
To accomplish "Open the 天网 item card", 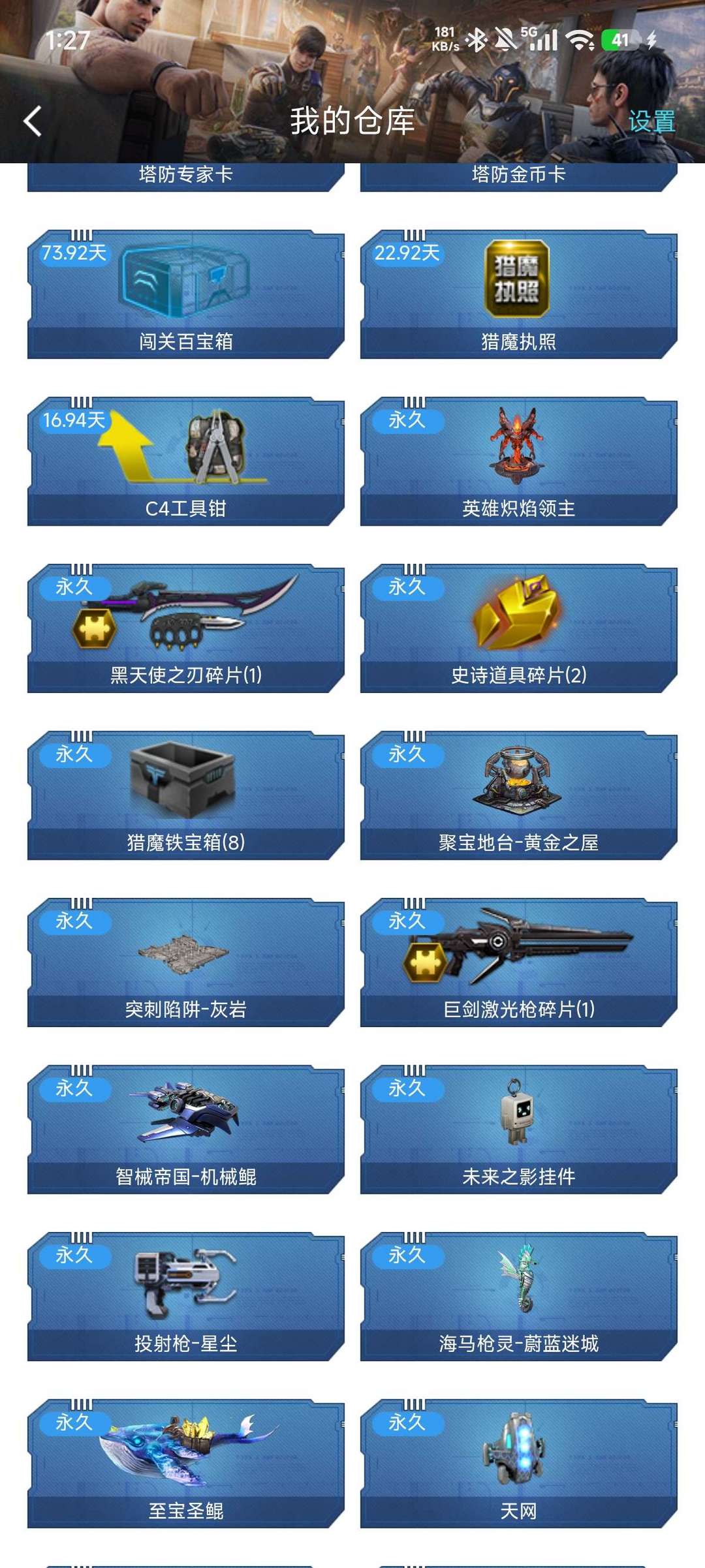I will point(518,1463).
